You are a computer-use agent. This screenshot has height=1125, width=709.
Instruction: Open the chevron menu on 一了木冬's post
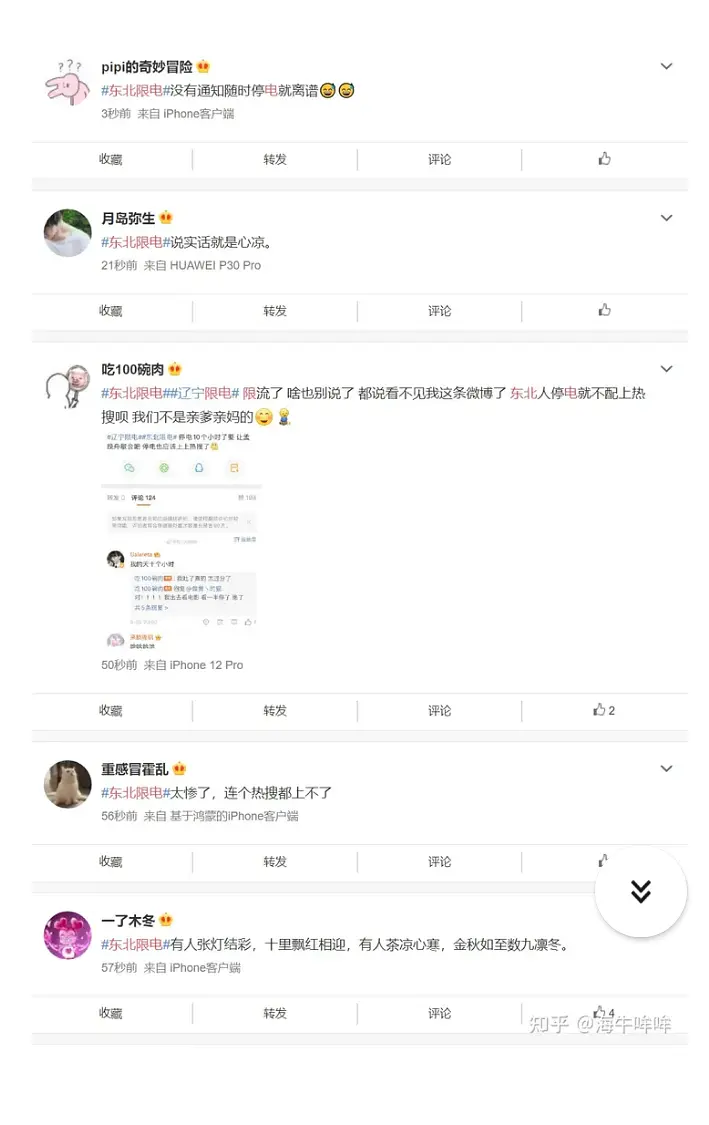(666, 920)
